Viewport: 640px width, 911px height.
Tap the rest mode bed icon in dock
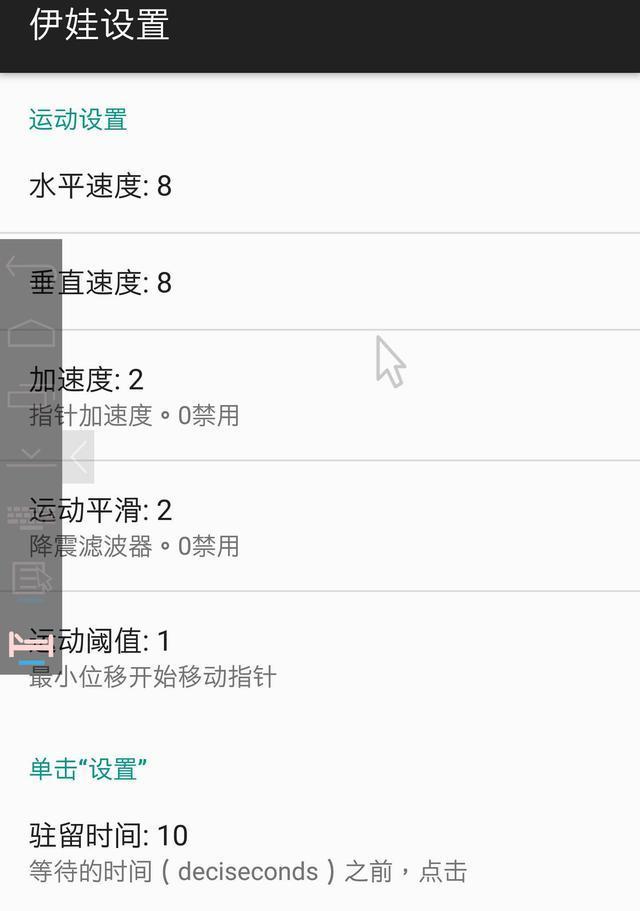(x=30, y=646)
